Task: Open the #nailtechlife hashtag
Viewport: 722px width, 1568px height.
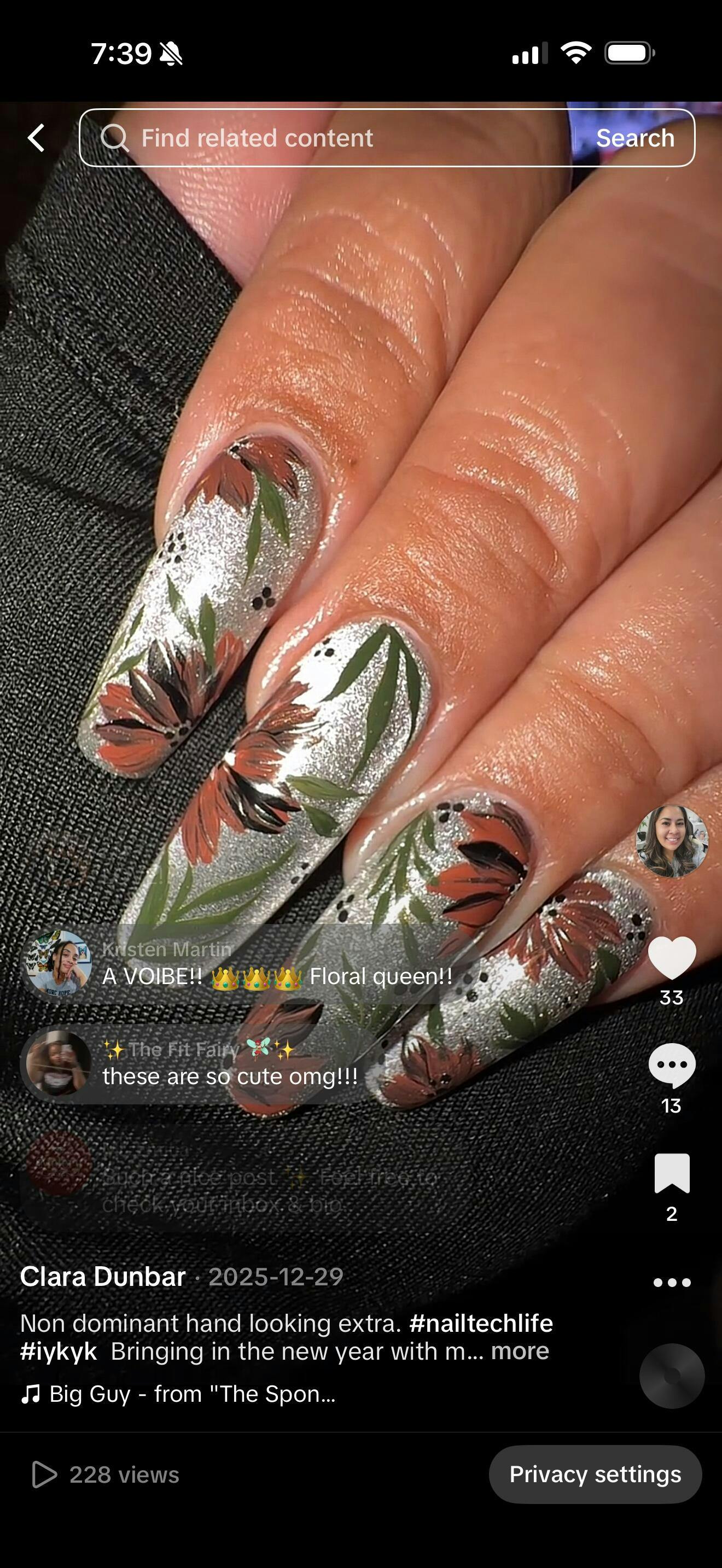Action: [x=481, y=1323]
